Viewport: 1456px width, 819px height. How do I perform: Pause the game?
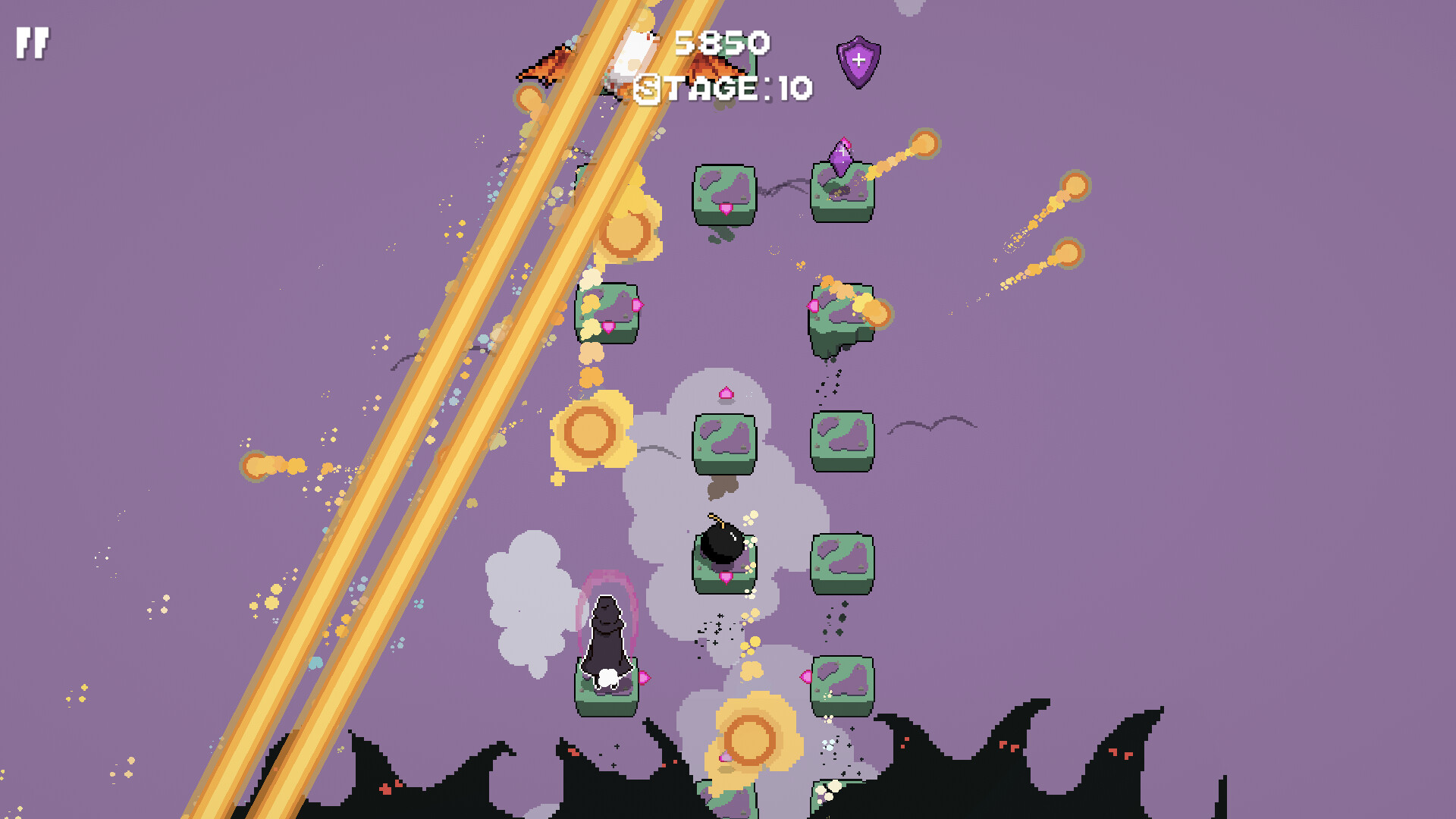pos(32,43)
